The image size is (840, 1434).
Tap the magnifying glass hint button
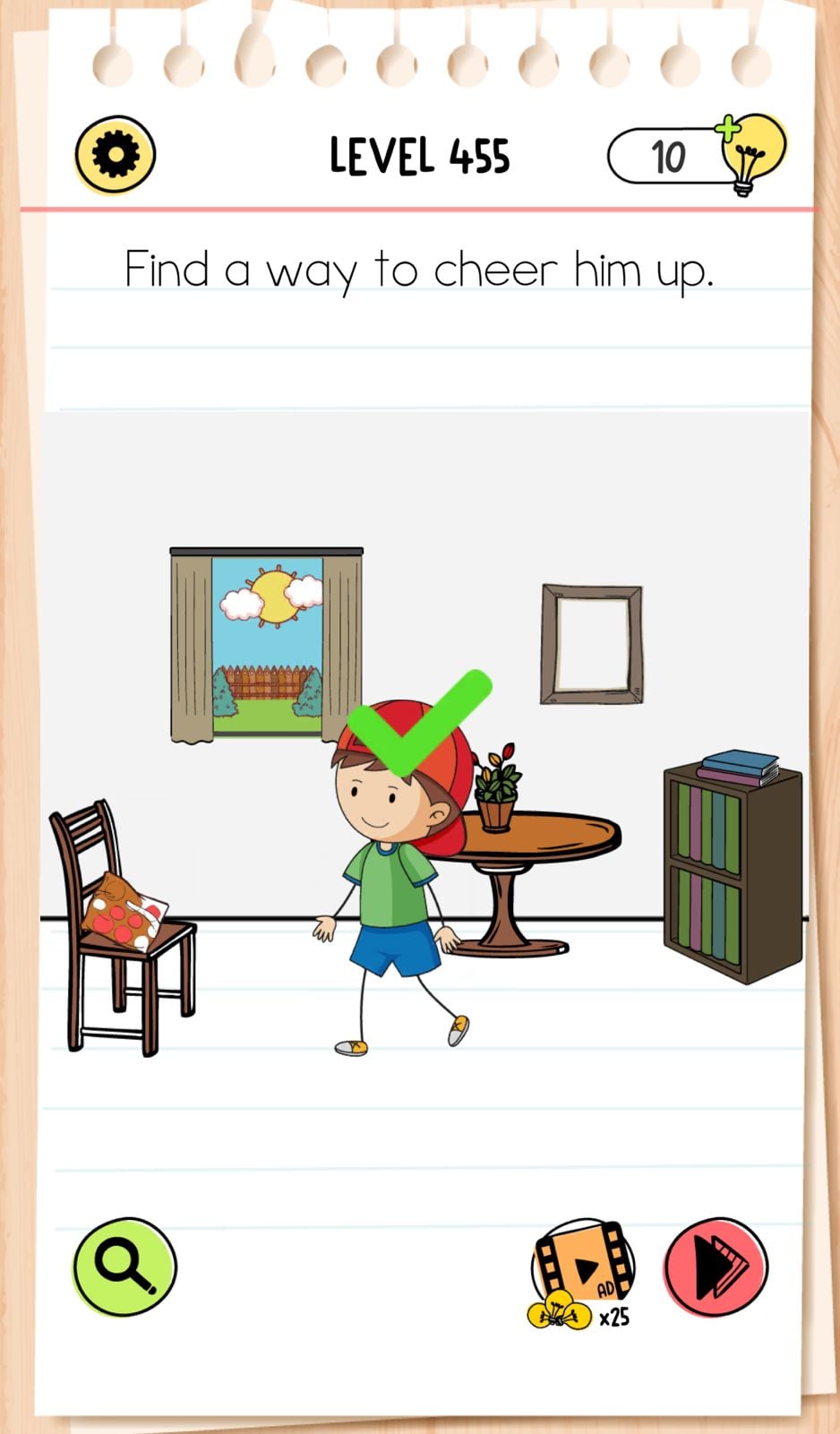click(x=124, y=1266)
